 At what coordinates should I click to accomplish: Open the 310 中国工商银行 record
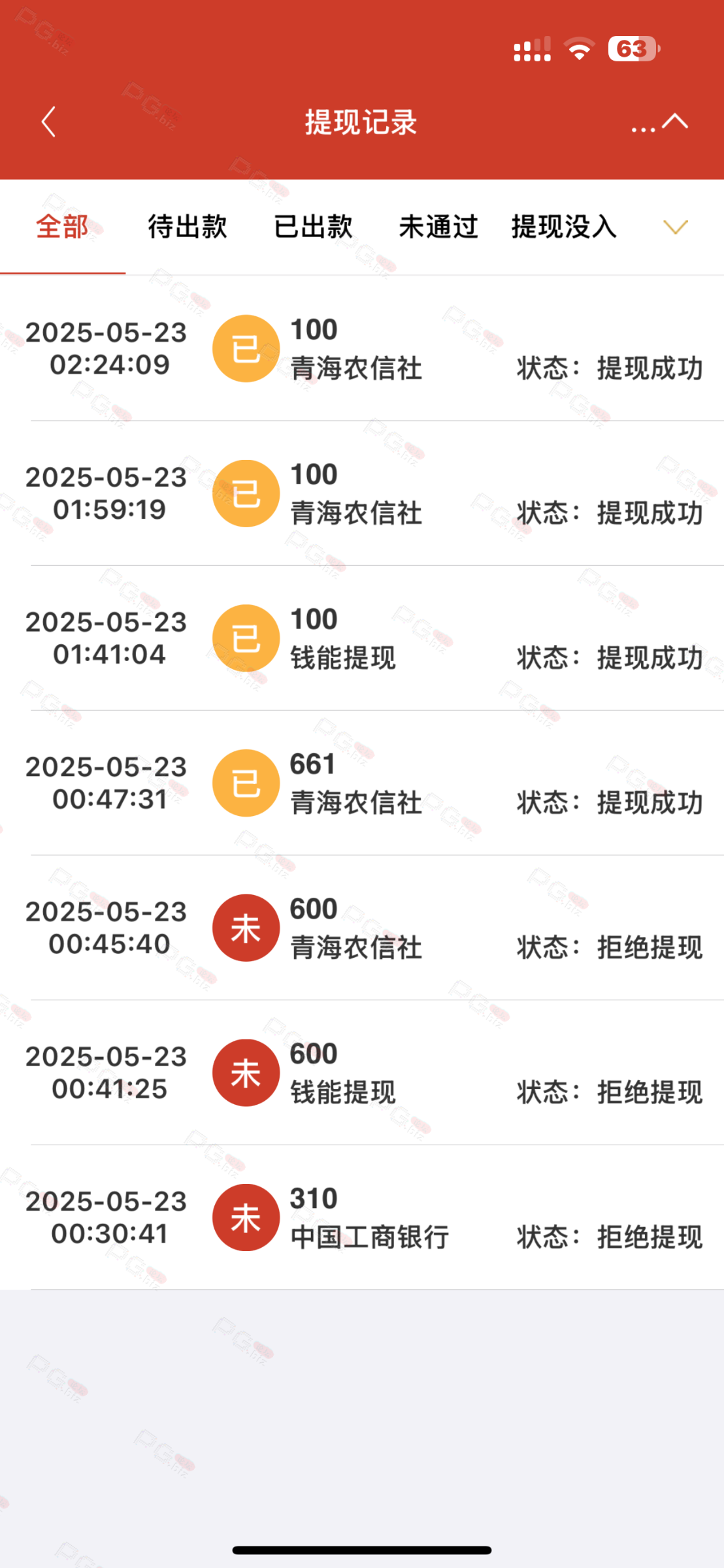tap(362, 1218)
